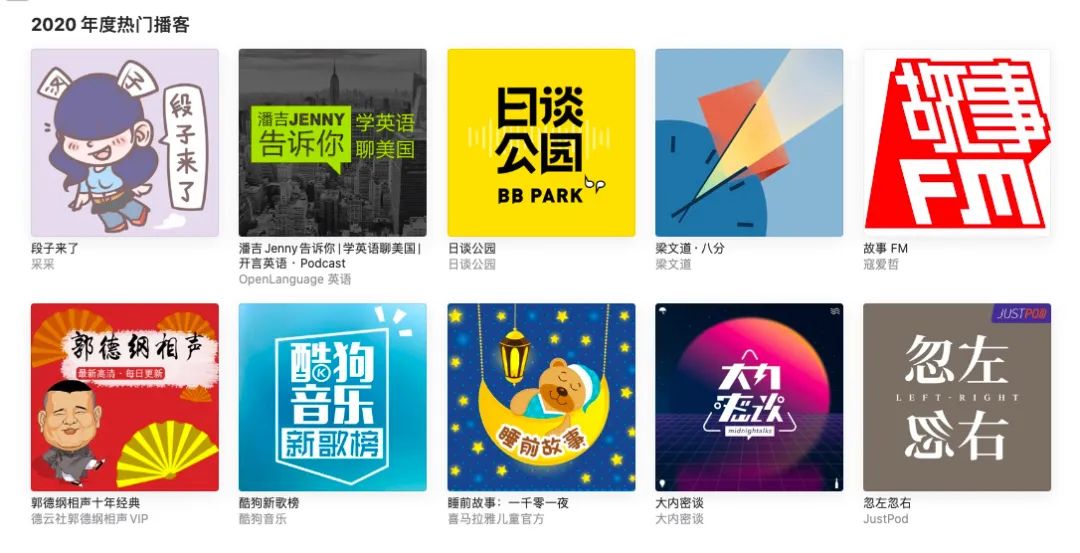Select the 日谈公园 BB Park podcast
The width and height of the screenshot is (1080, 553).
pyautogui.click(x=541, y=142)
